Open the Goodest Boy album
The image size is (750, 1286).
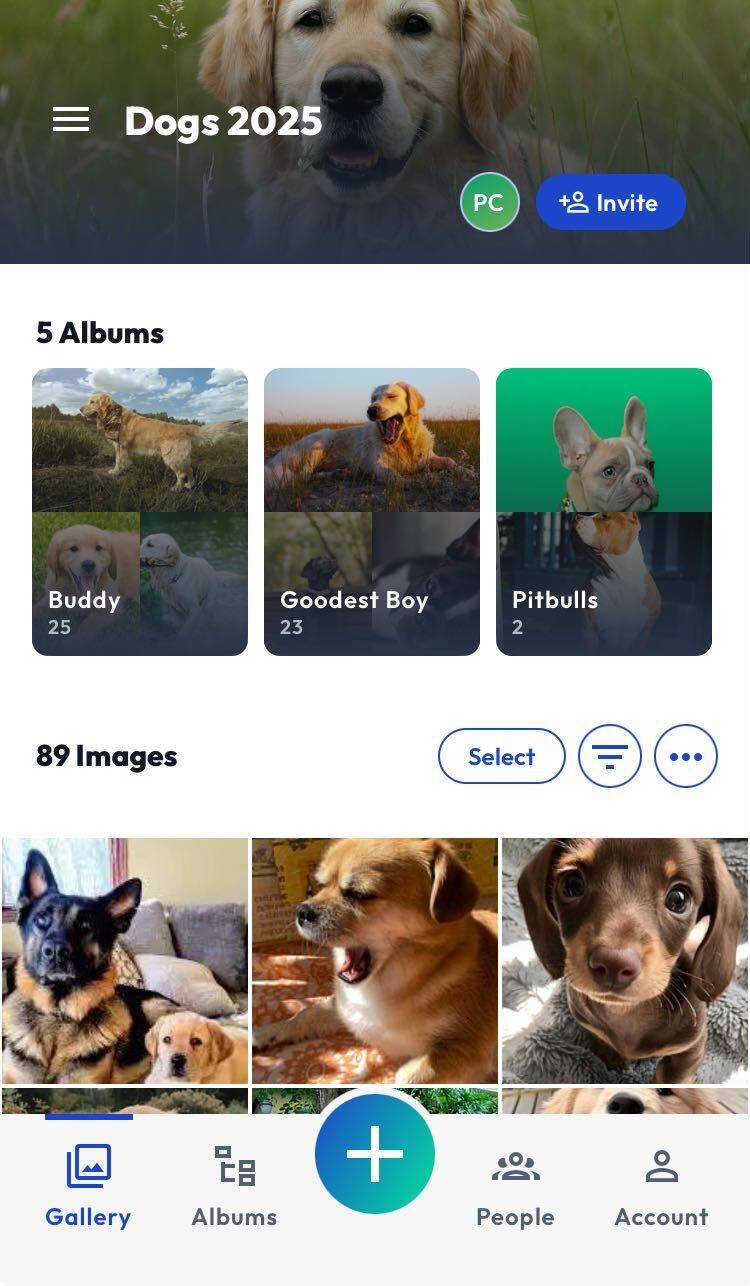(x=372, y=511)
